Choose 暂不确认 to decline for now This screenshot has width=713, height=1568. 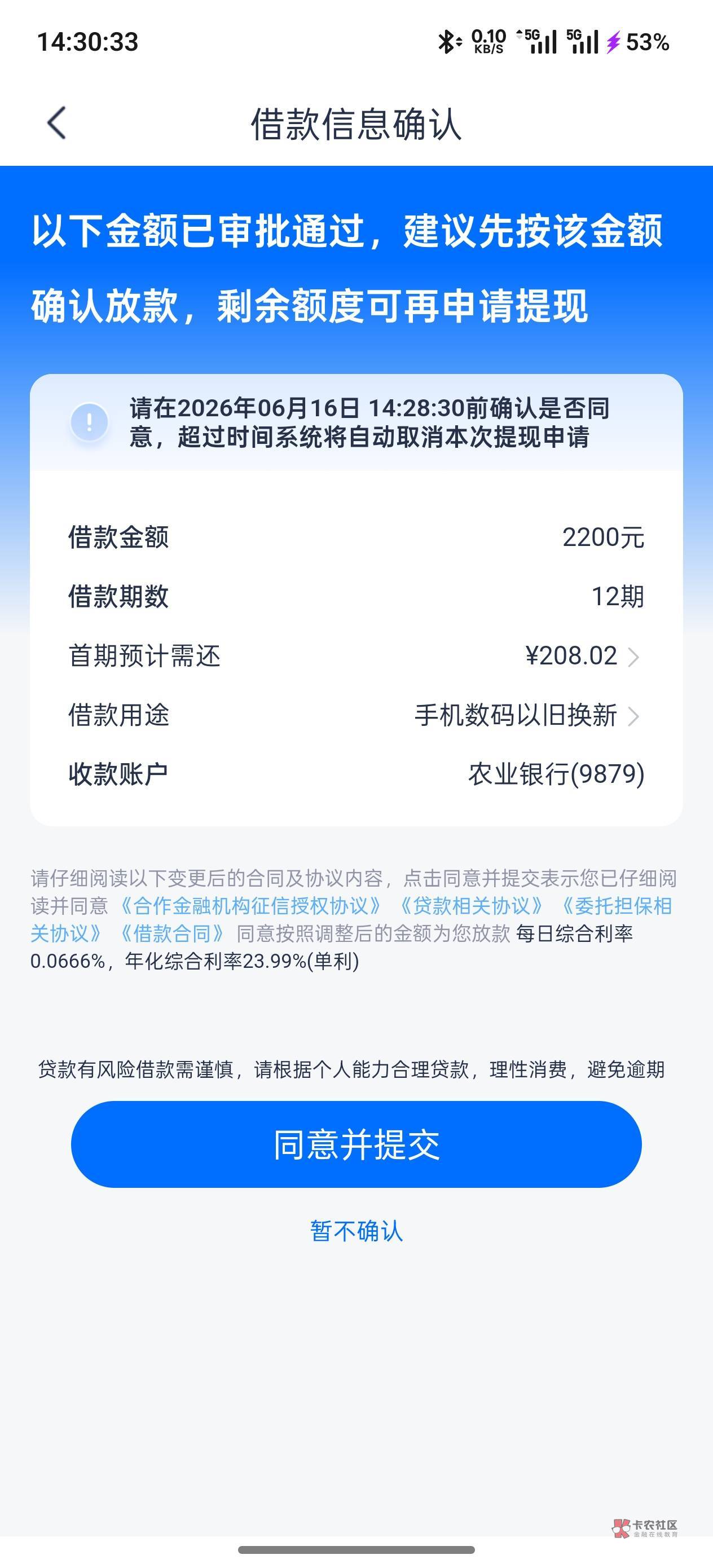356,1231
